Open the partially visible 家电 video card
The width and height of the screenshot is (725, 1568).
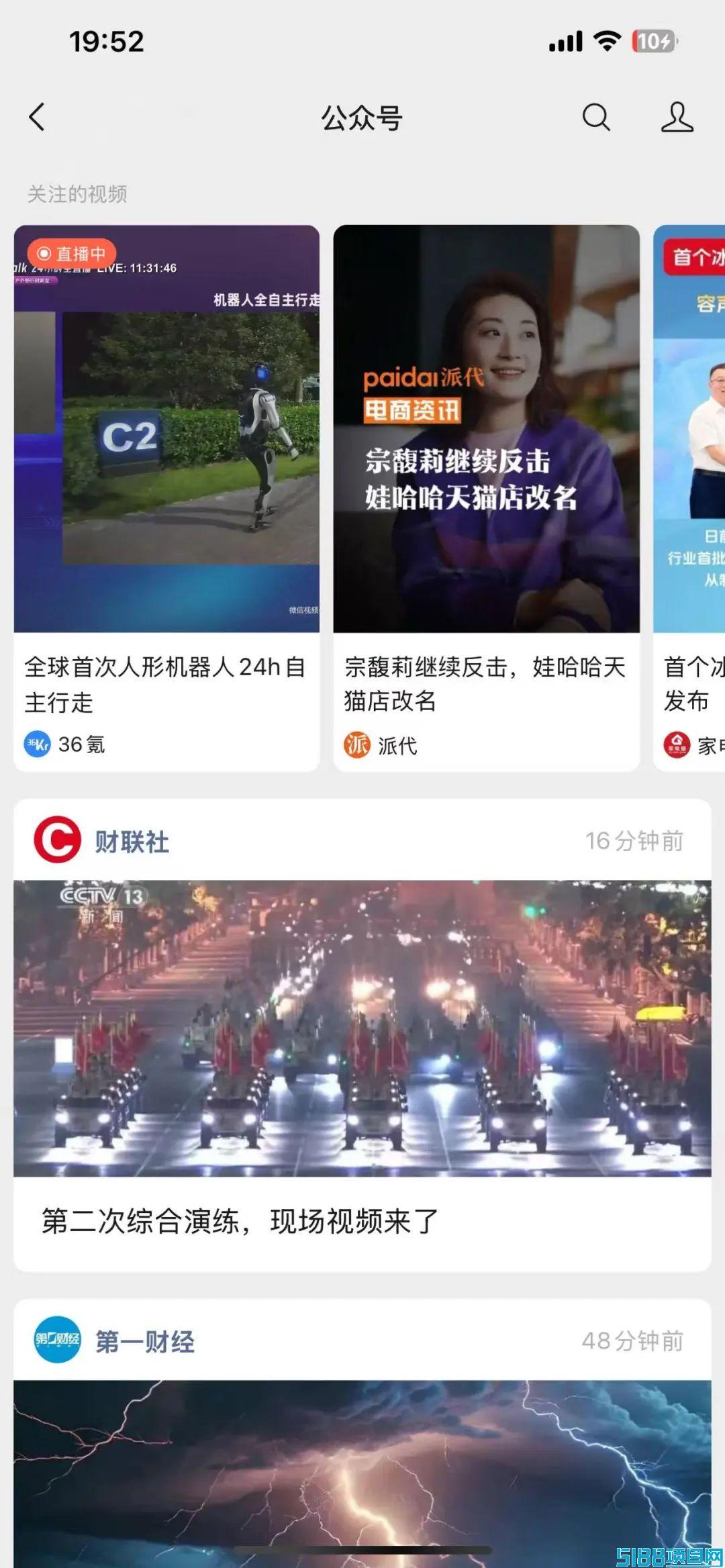point(689,497)
